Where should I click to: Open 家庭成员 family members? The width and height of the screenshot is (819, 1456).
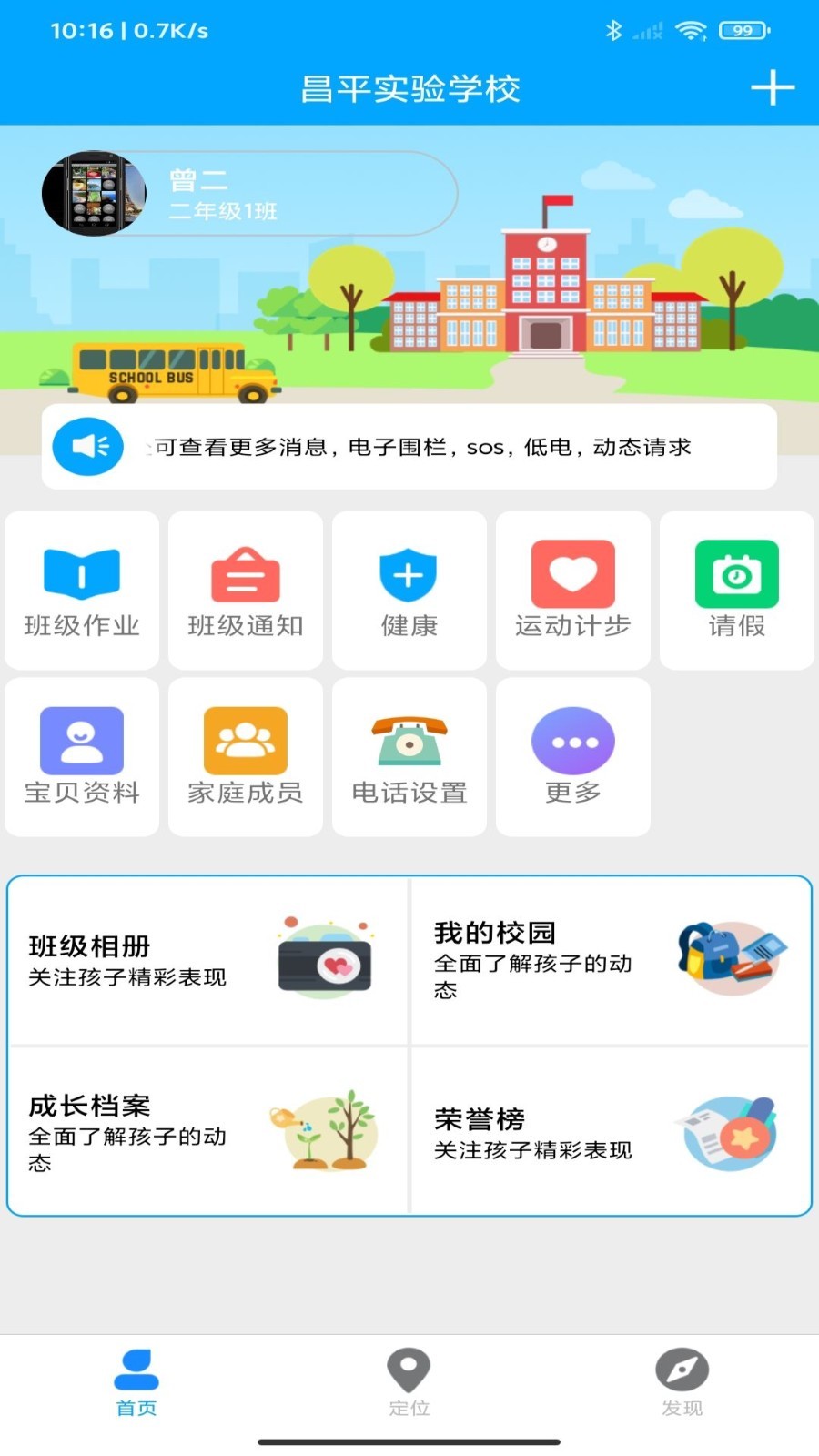pos(246,757)
